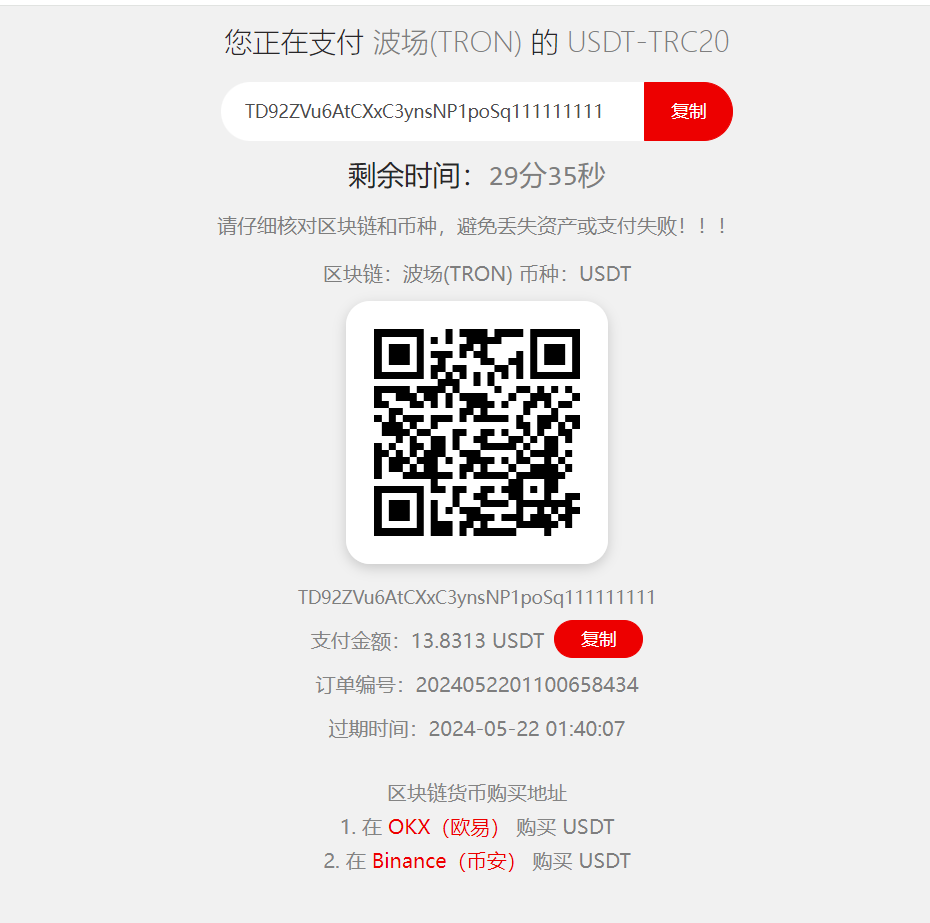Open the Binance (币安) purchase link
This screenshot has height=923, width=930.
point(443,861)
